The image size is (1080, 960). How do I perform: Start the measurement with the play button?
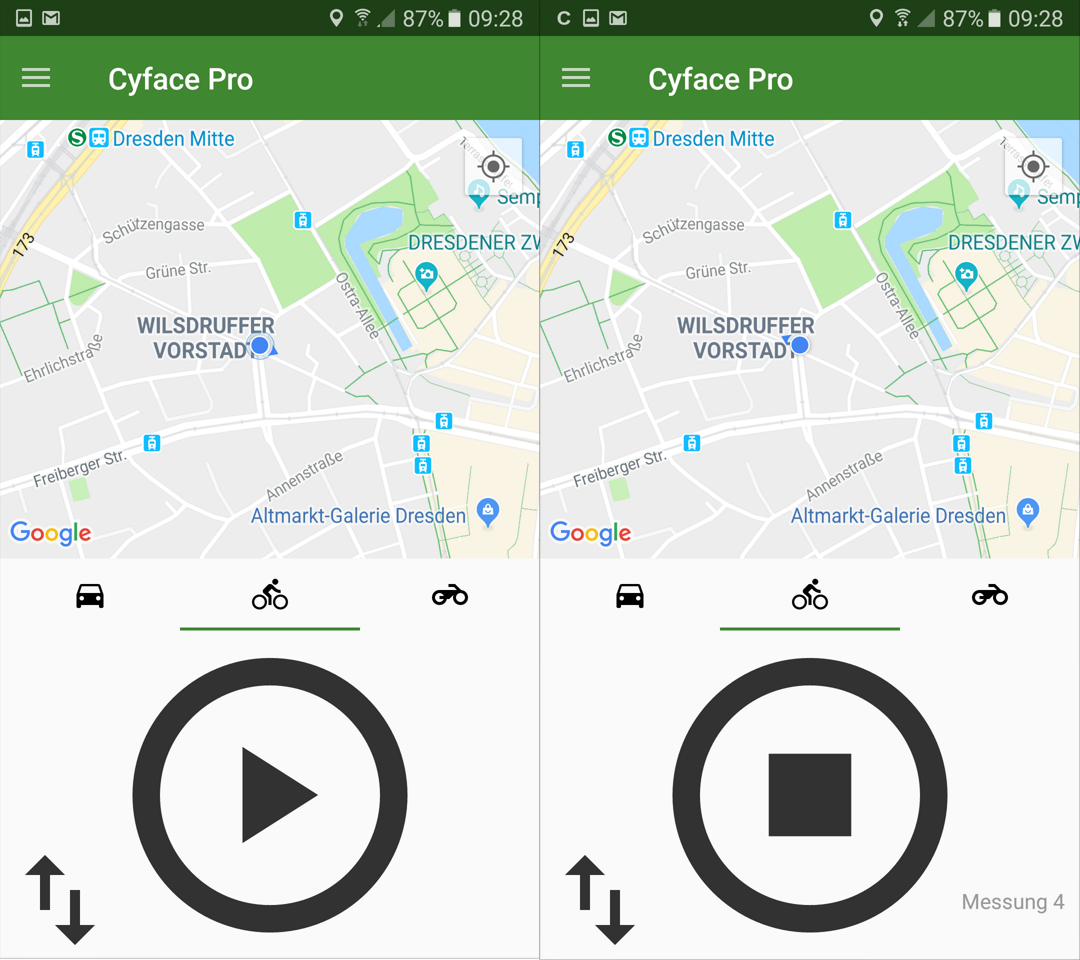[x=270, y=796]
